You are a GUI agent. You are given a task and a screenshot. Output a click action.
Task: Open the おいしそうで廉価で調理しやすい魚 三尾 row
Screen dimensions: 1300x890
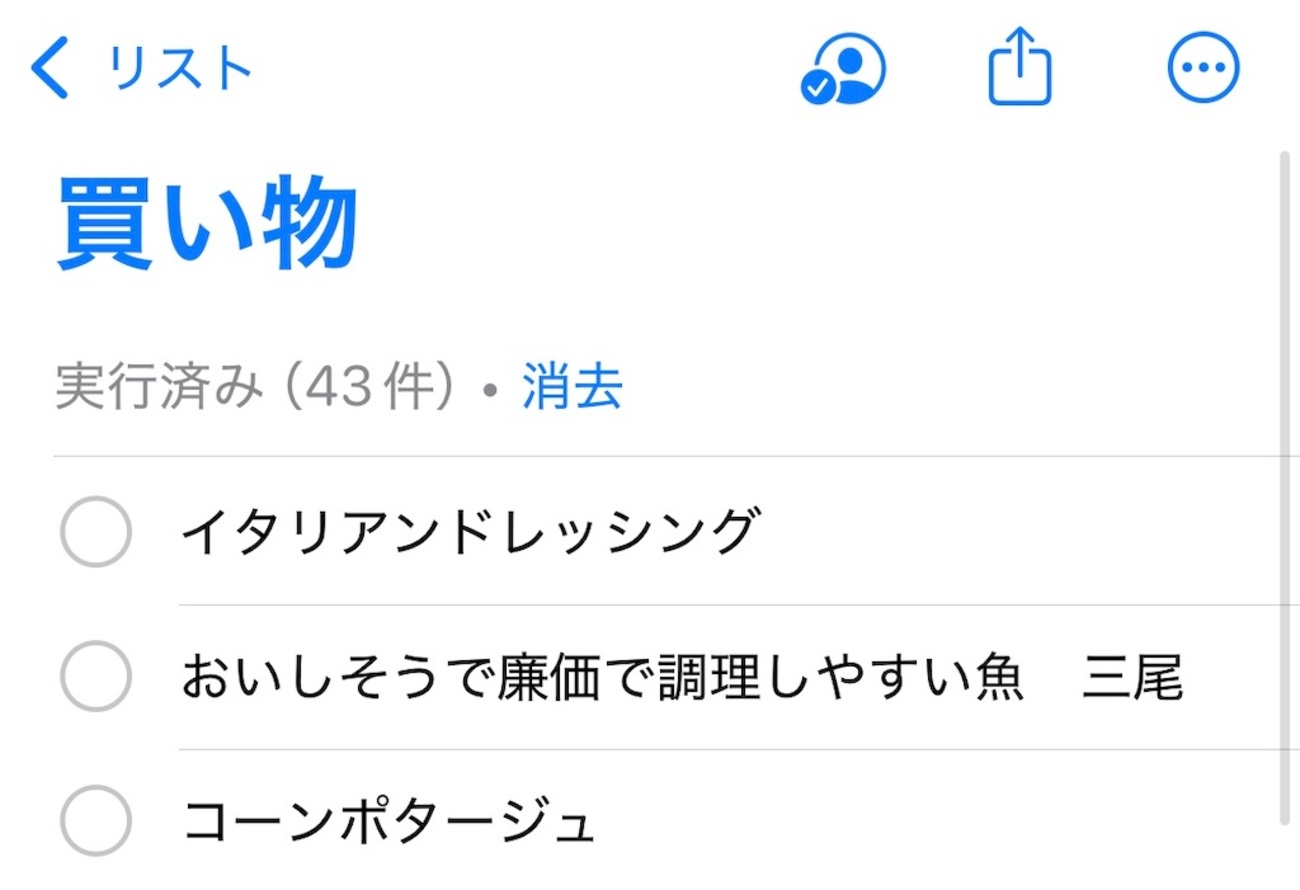(x=680, y=677)
